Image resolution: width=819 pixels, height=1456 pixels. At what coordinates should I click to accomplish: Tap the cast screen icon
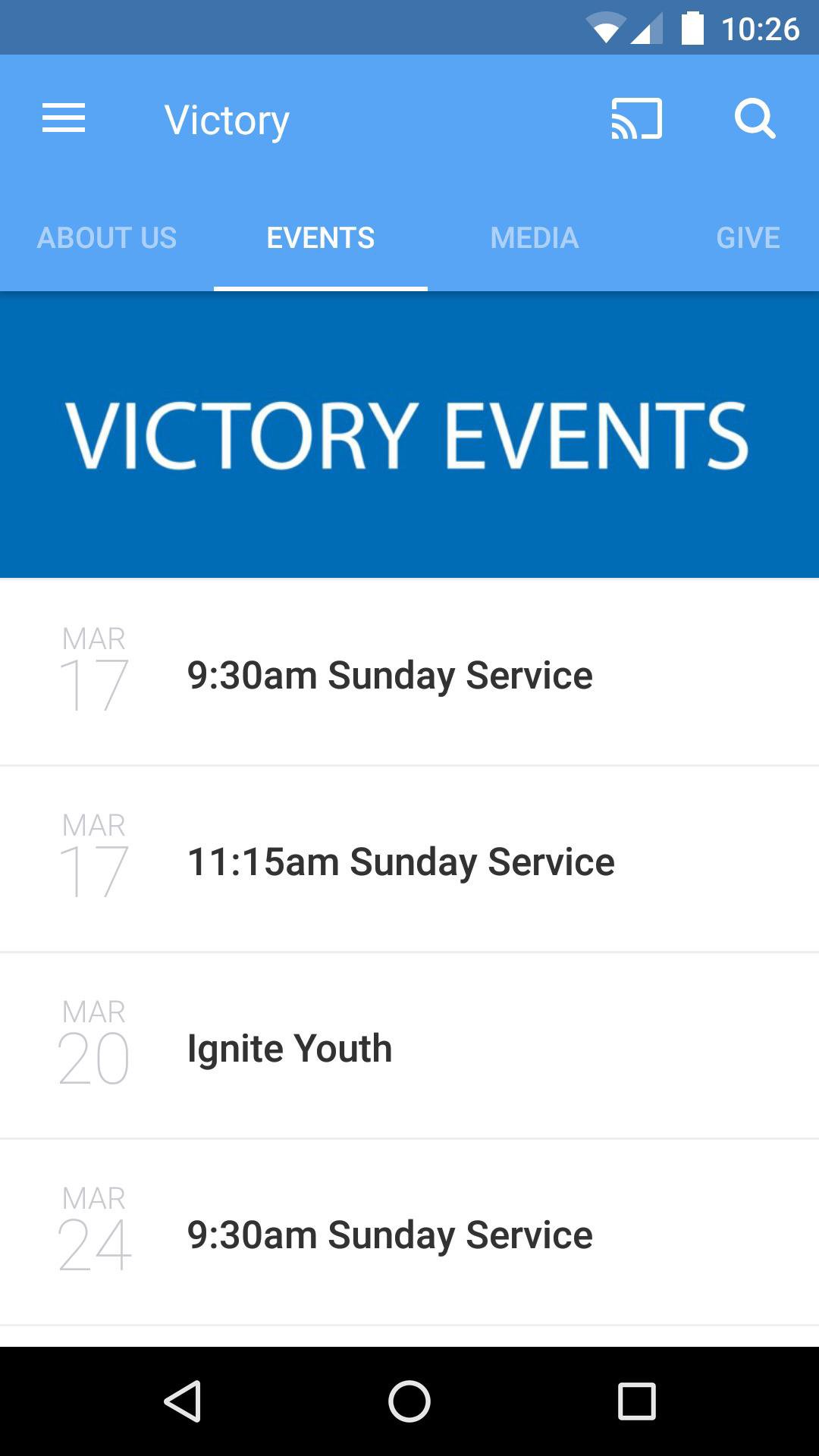[x=636, y=119]
